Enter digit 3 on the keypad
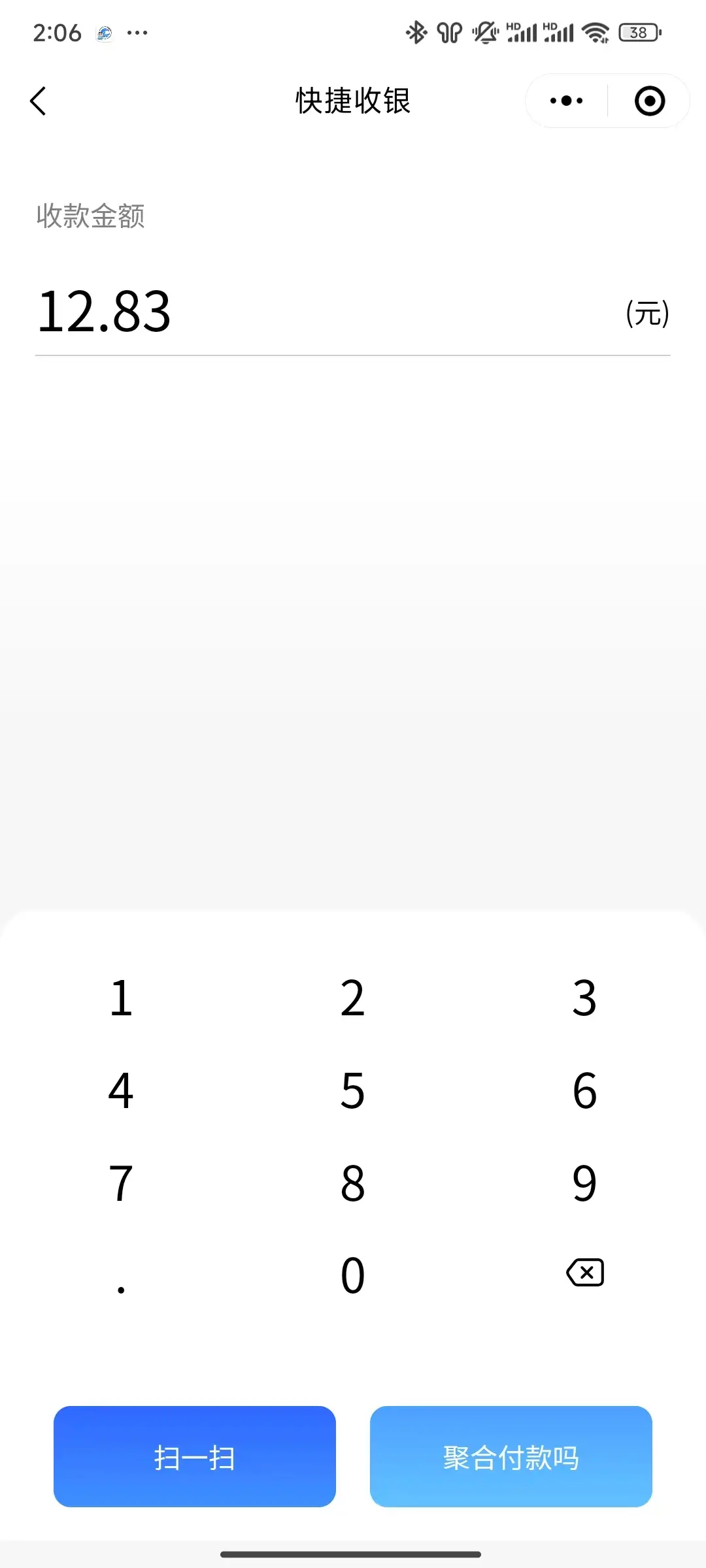The image size is (706, 1568). click(584, 998)
